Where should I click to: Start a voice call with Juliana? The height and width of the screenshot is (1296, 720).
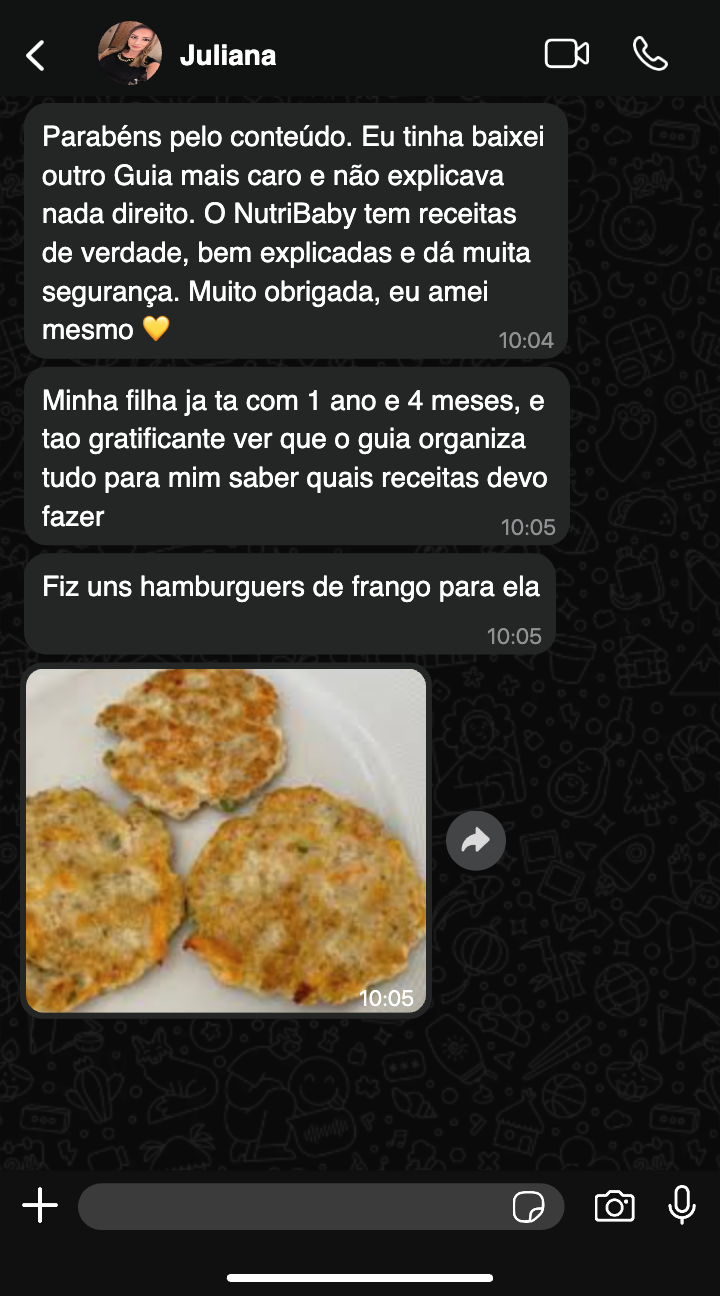click(650, 54)
